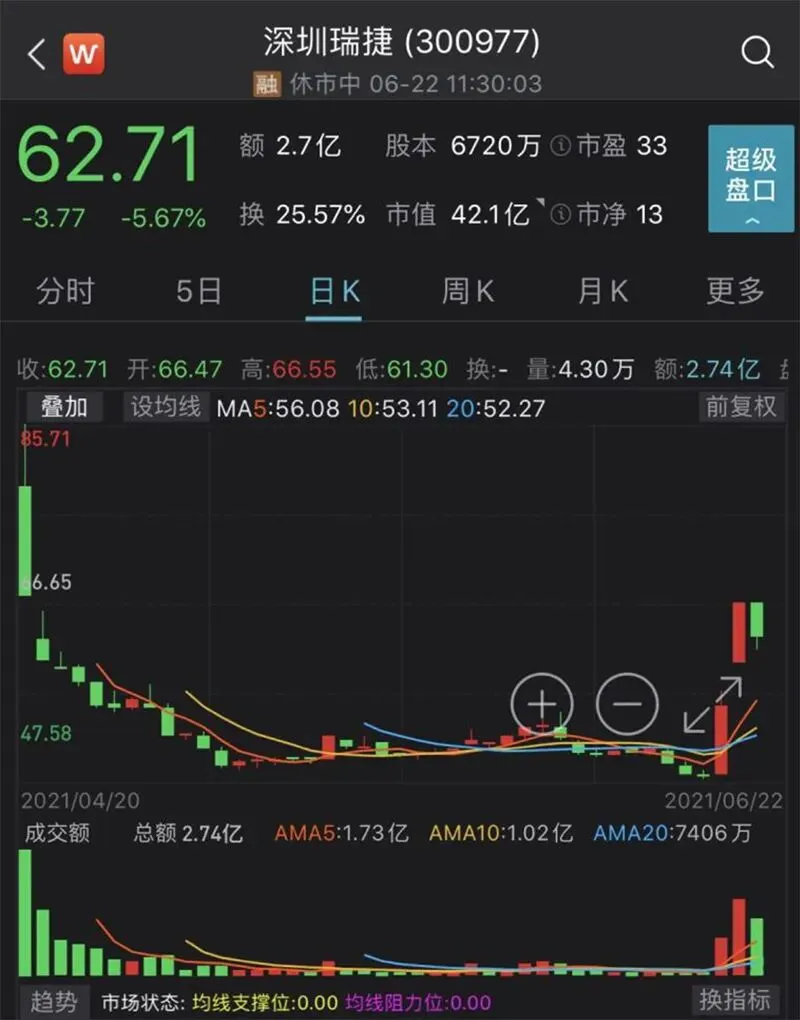Tap the orange W app icon
The height and width of the screenshot is (1020, 800).
pos(84,54)
